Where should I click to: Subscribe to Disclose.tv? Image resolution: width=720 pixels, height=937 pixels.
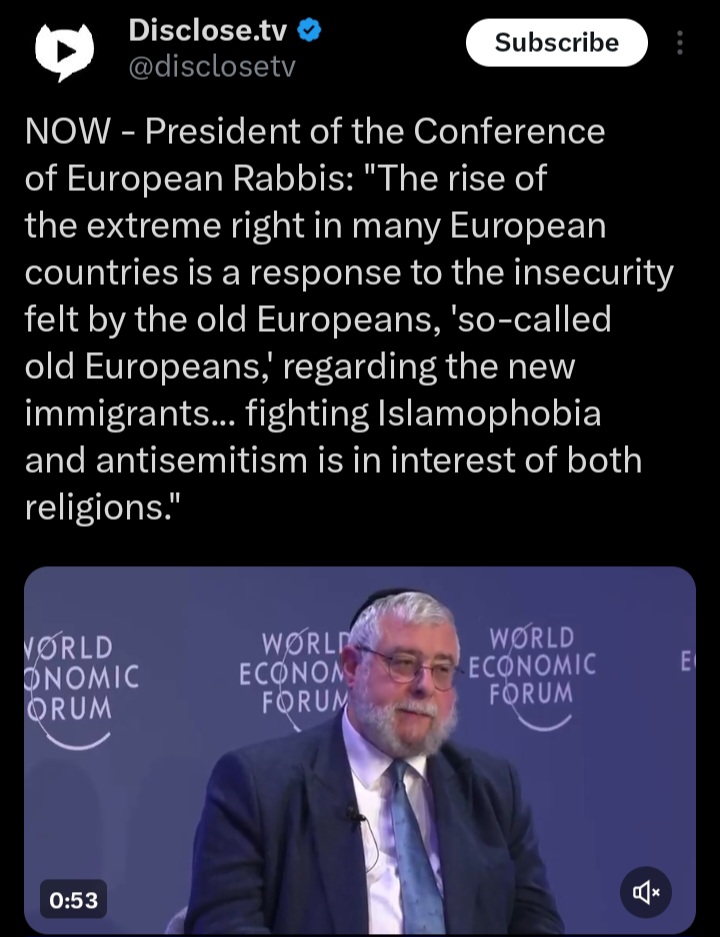click(x=556, y=42)
